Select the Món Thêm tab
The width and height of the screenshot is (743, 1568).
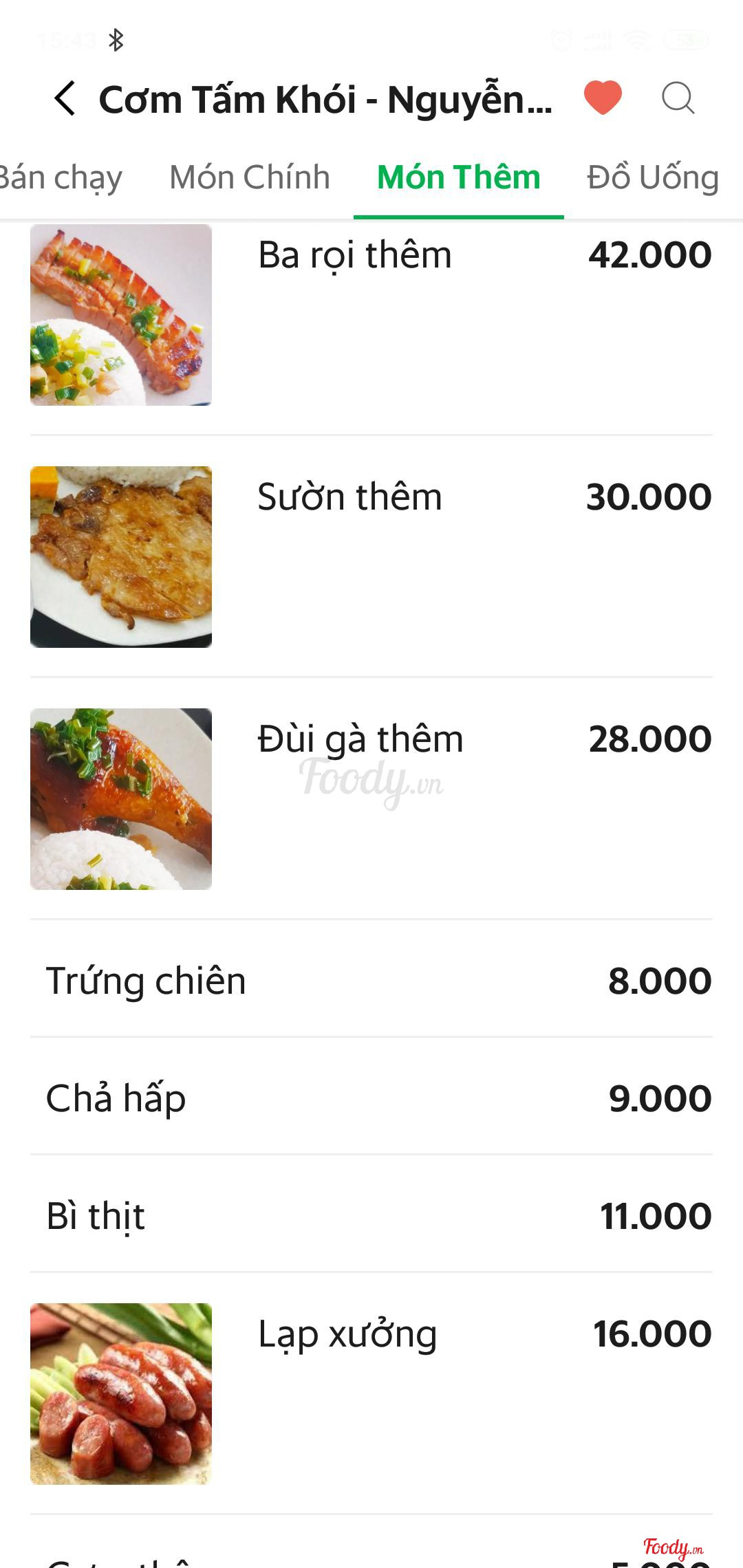459,177
